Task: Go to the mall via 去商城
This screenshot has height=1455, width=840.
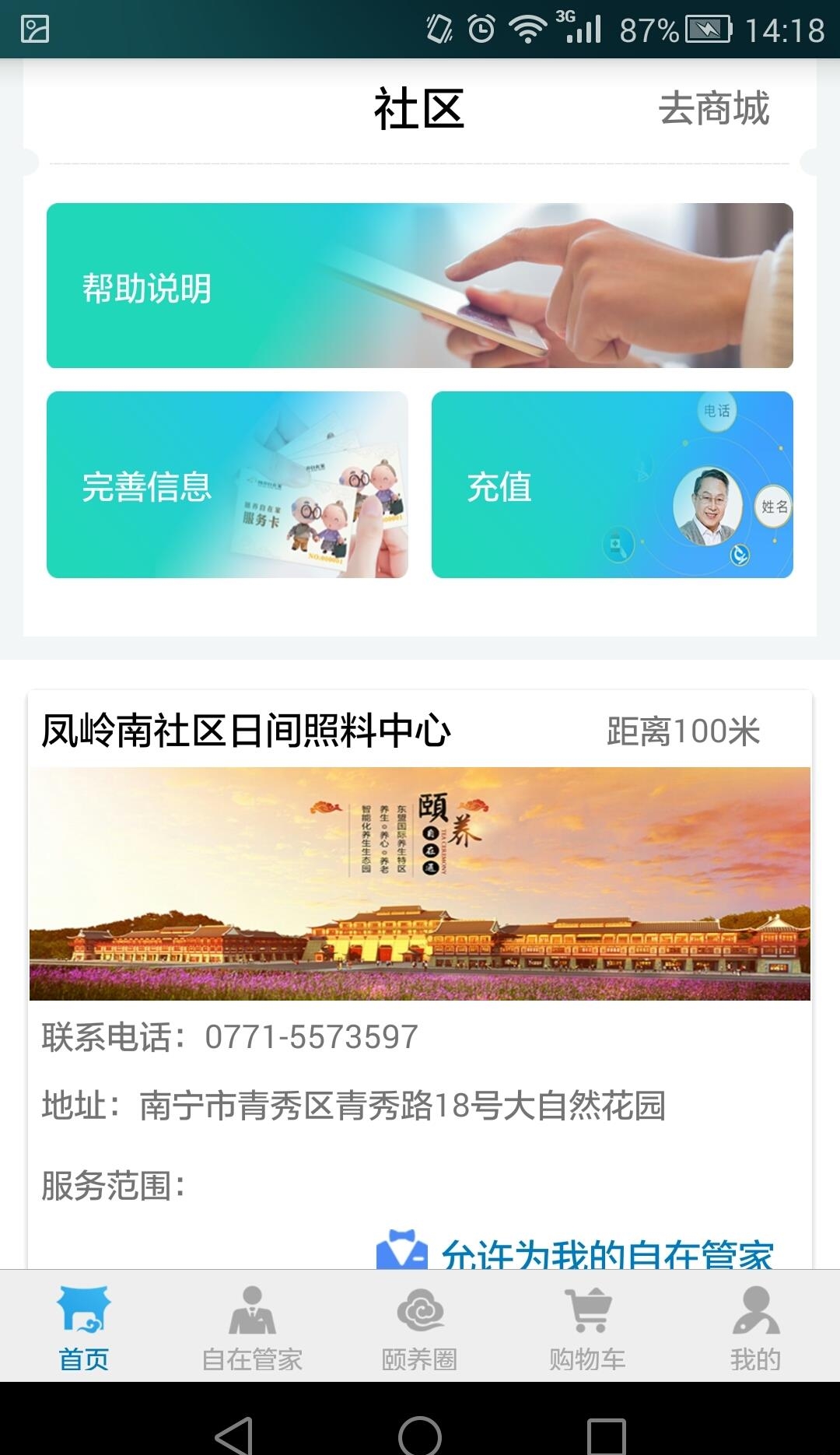Action: tap(713, 108)
